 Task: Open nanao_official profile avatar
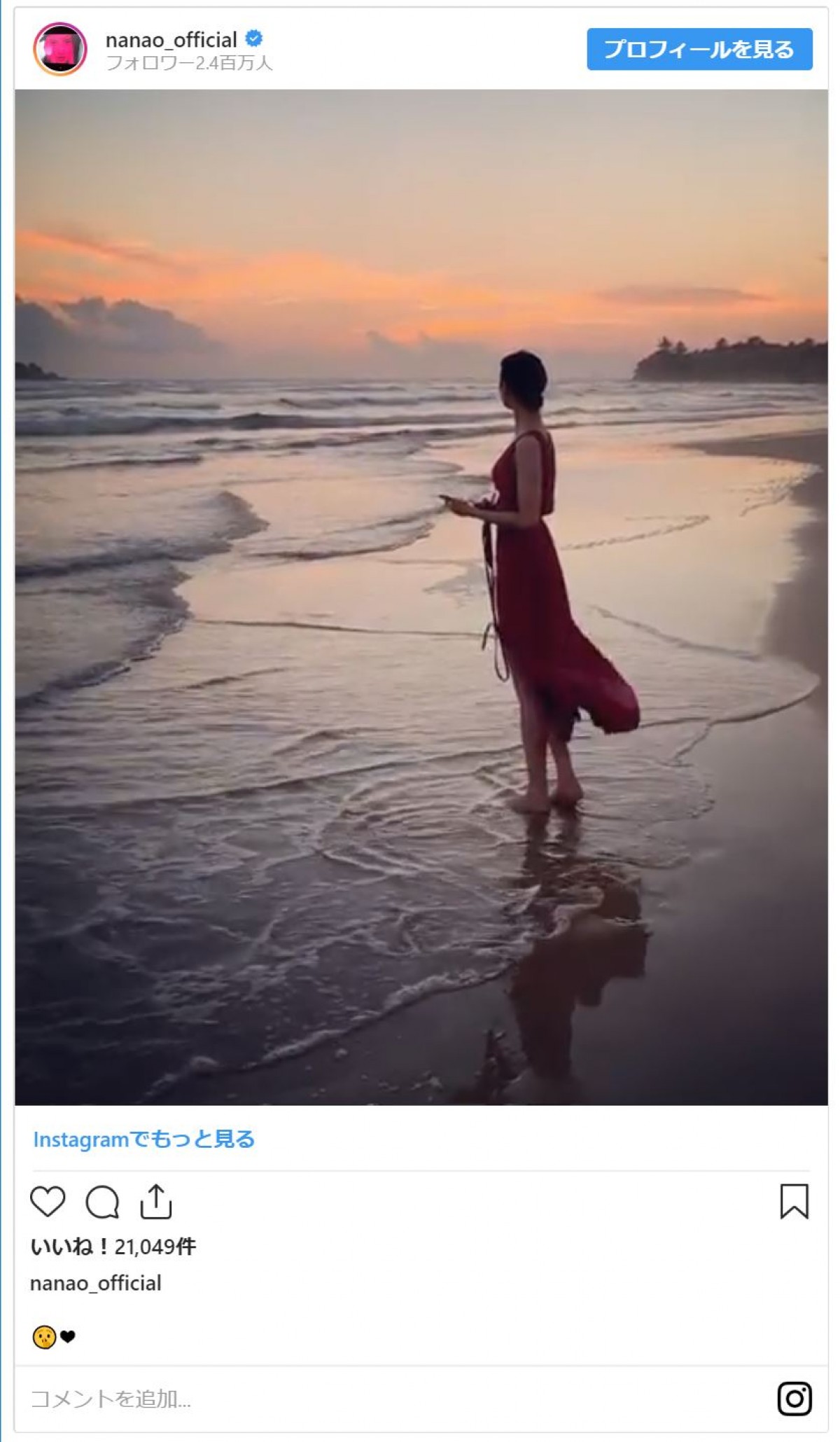[60, 49]
